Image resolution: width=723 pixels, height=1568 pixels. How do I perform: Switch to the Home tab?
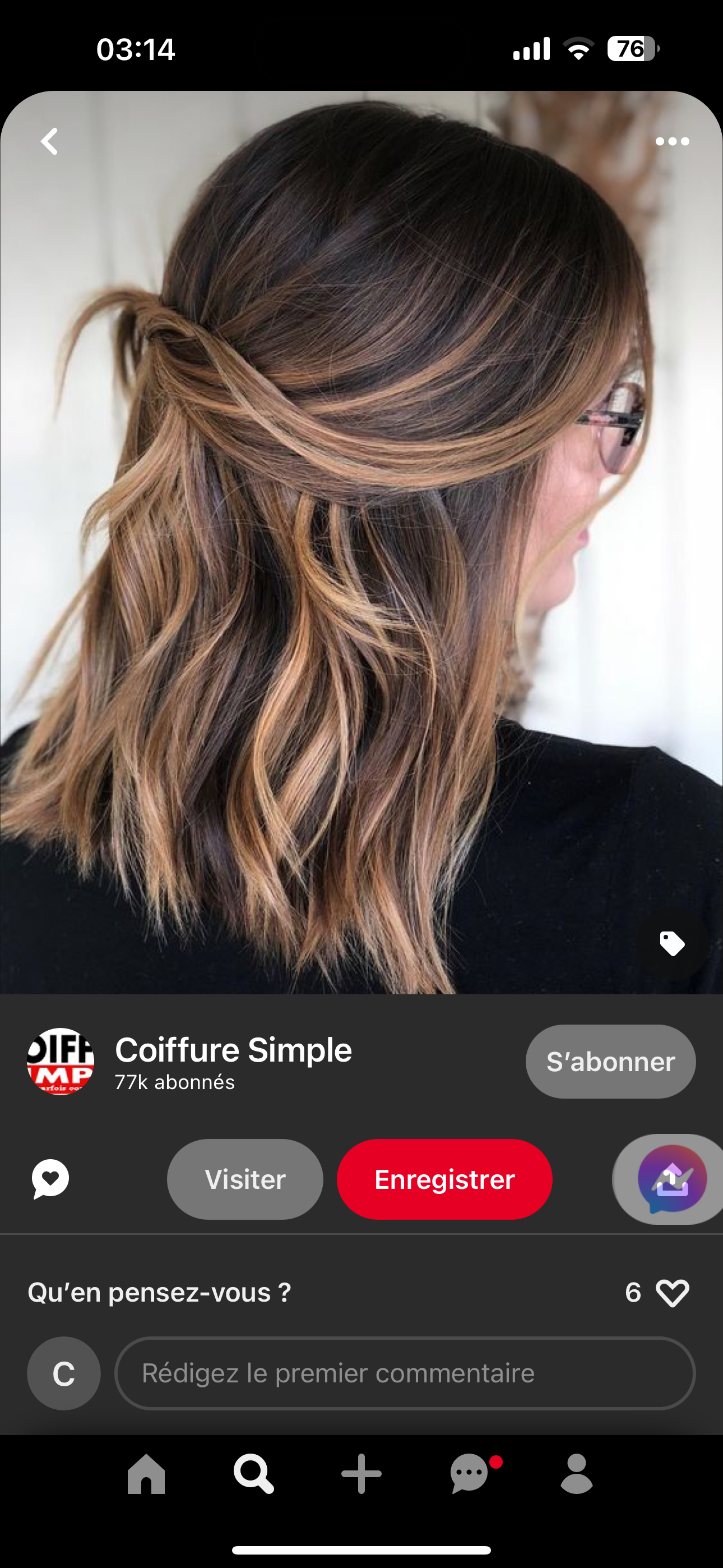pyautogui.click(x=146, y=1474)
